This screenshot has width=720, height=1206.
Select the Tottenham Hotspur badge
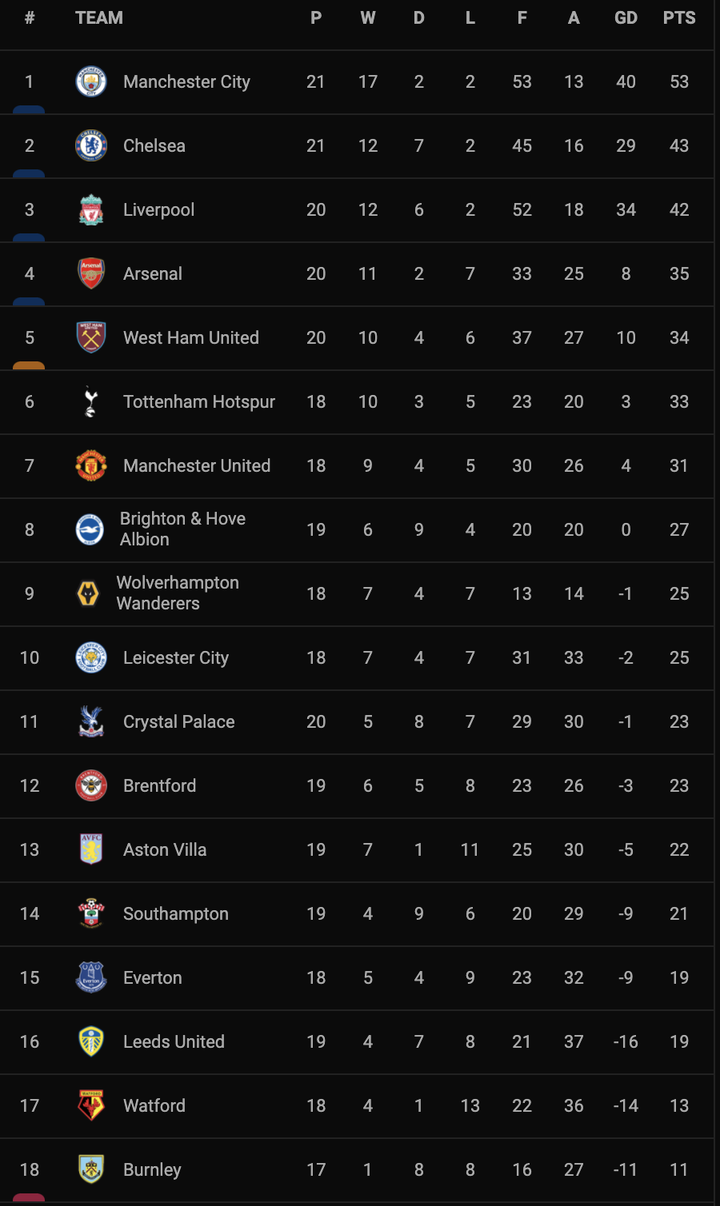pyautogui.click(x=90, y=402)
